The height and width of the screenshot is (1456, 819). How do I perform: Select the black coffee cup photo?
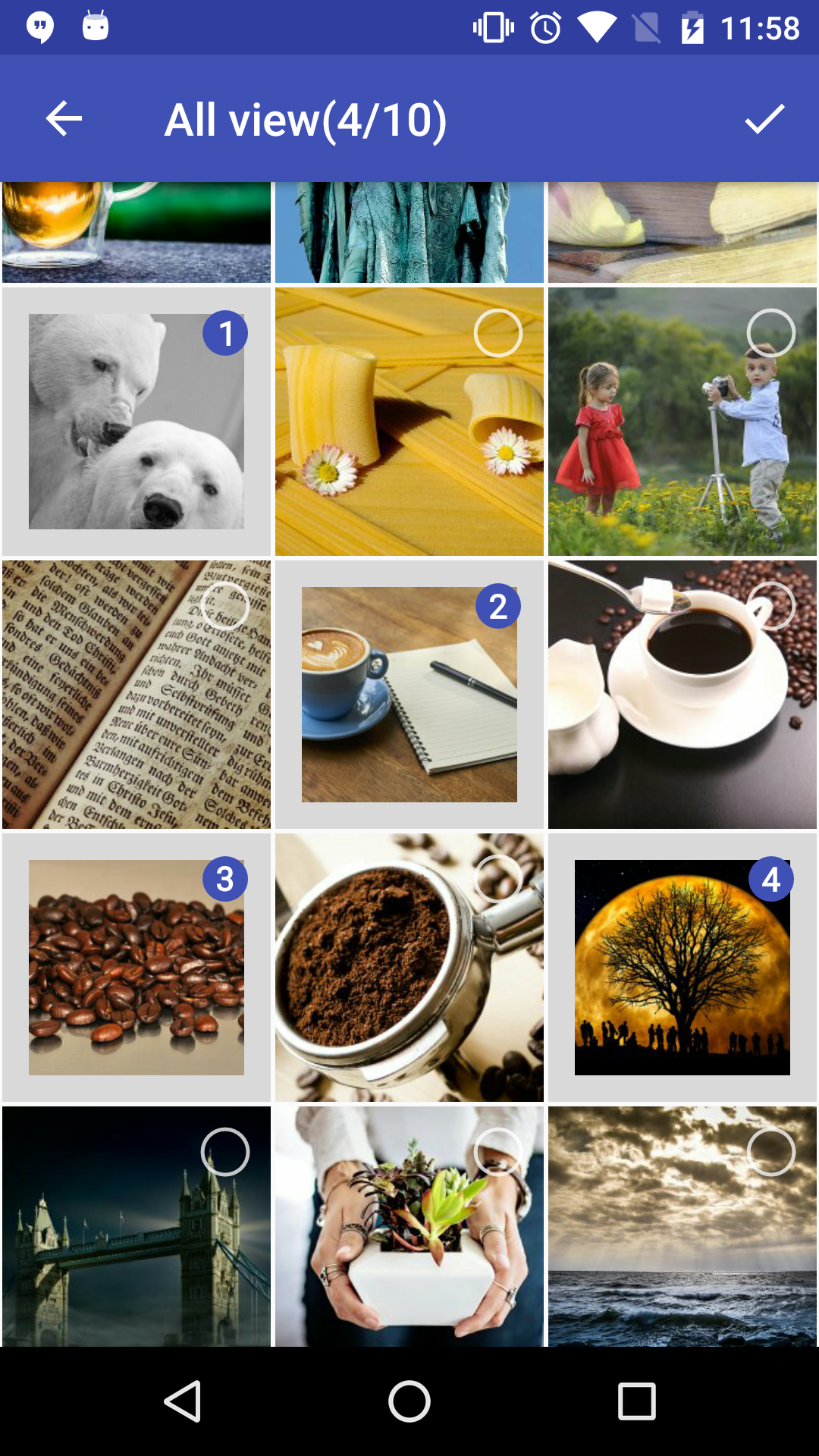(x=771, y=606)
